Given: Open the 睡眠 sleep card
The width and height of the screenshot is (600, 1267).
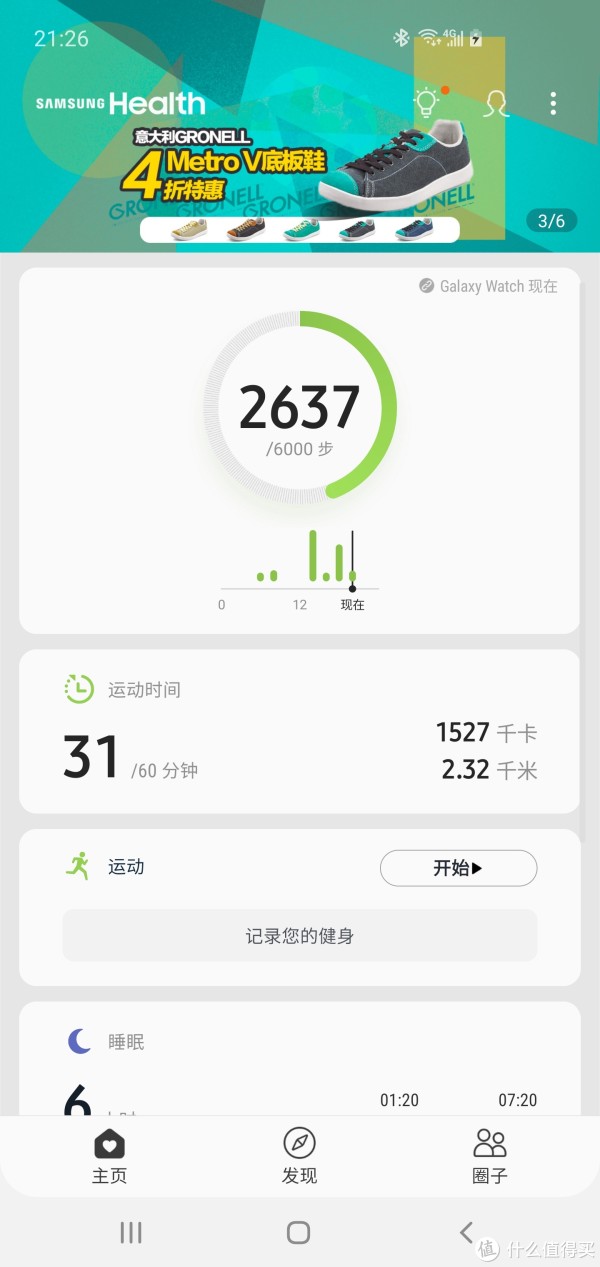Looking at the screenshot, I should [x=299, y=1060].
